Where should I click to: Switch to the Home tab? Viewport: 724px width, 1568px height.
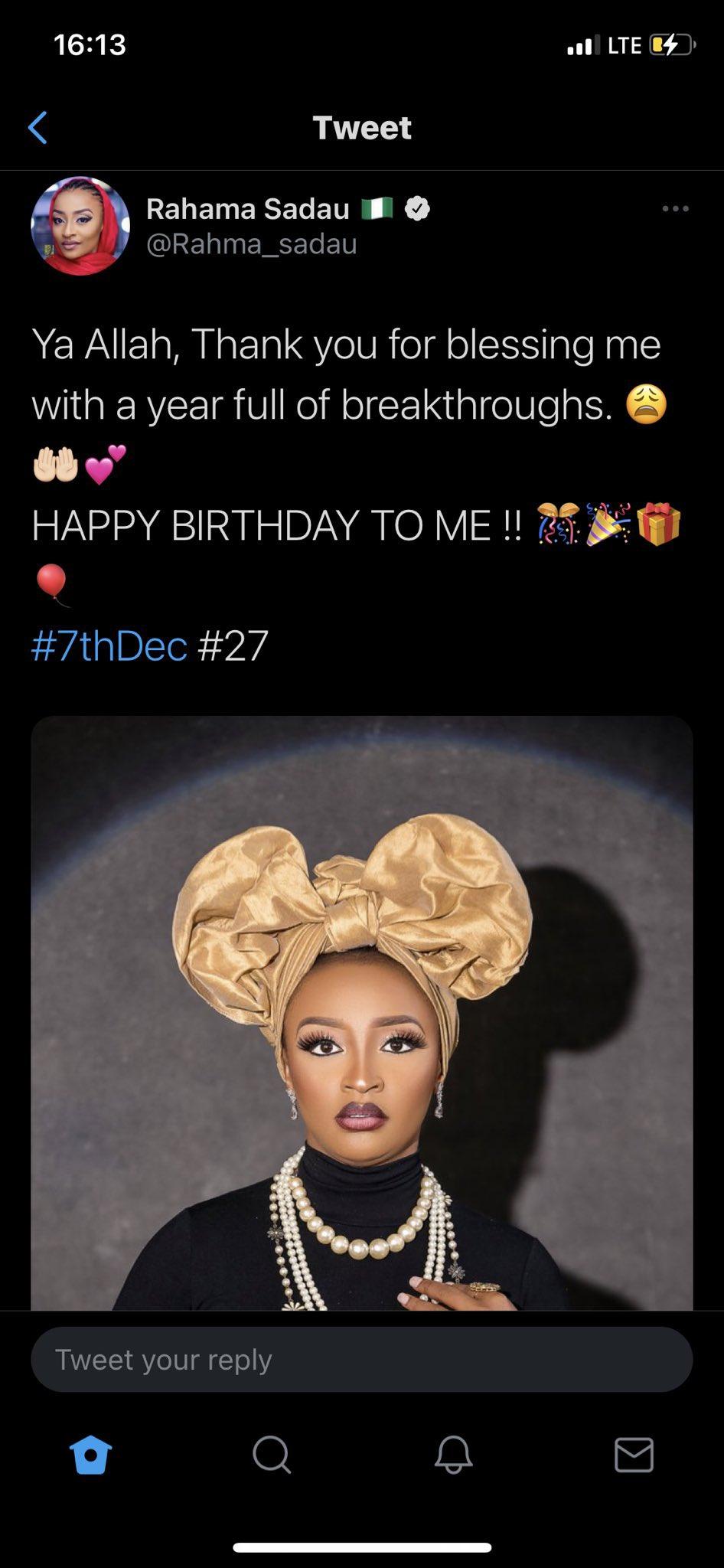[x=90, y=1454]
